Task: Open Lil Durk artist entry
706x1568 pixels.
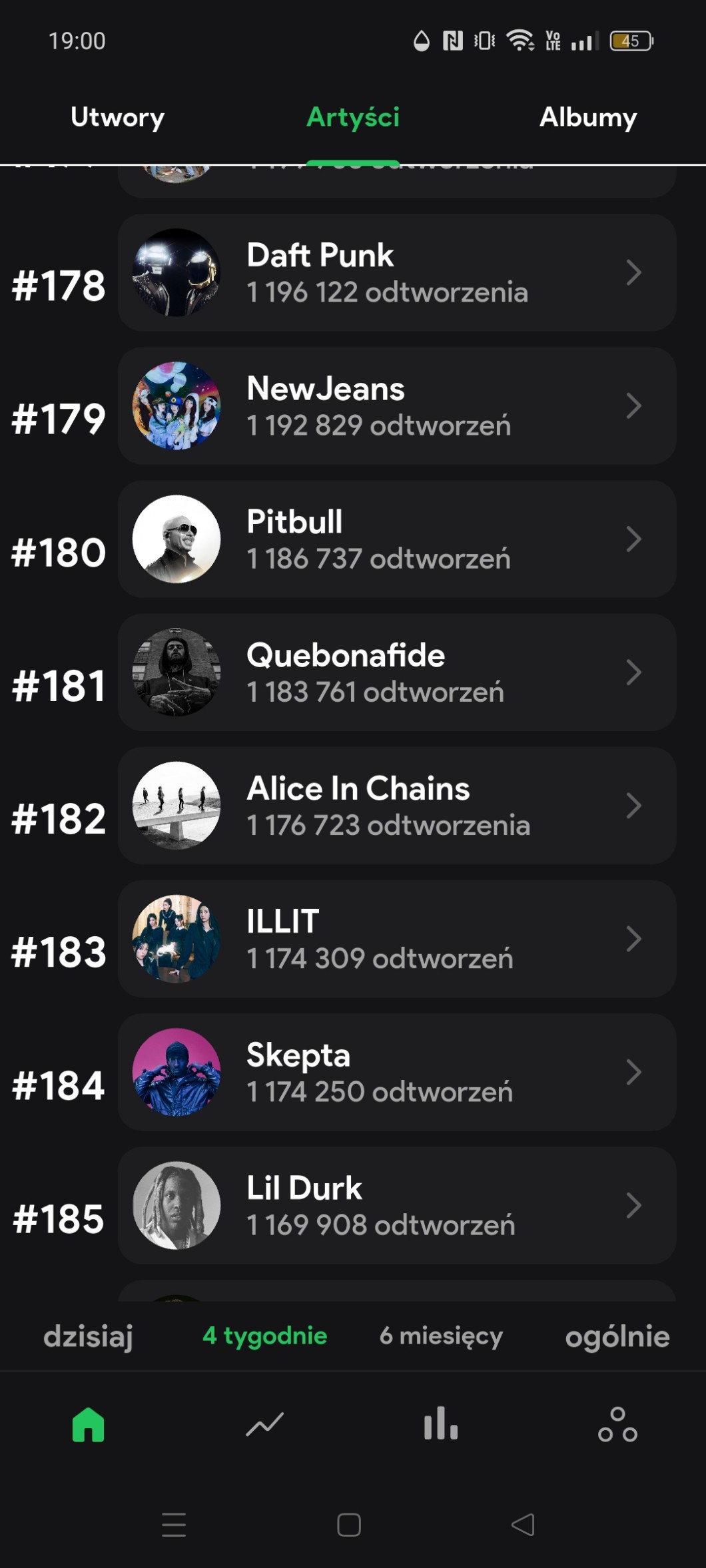Action: click(397, 1205)
